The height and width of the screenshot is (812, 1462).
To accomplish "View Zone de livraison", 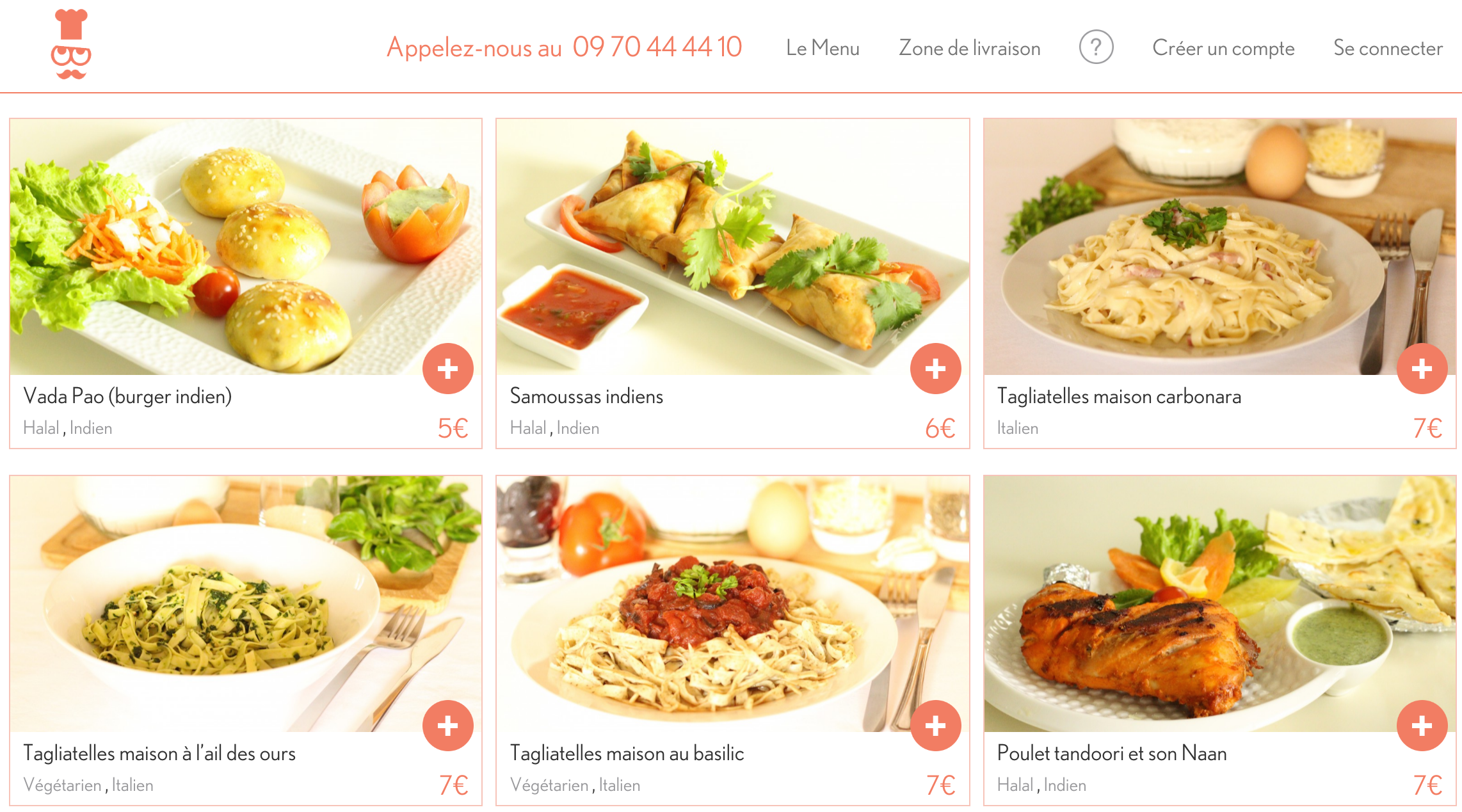I will tap(969, 48).
